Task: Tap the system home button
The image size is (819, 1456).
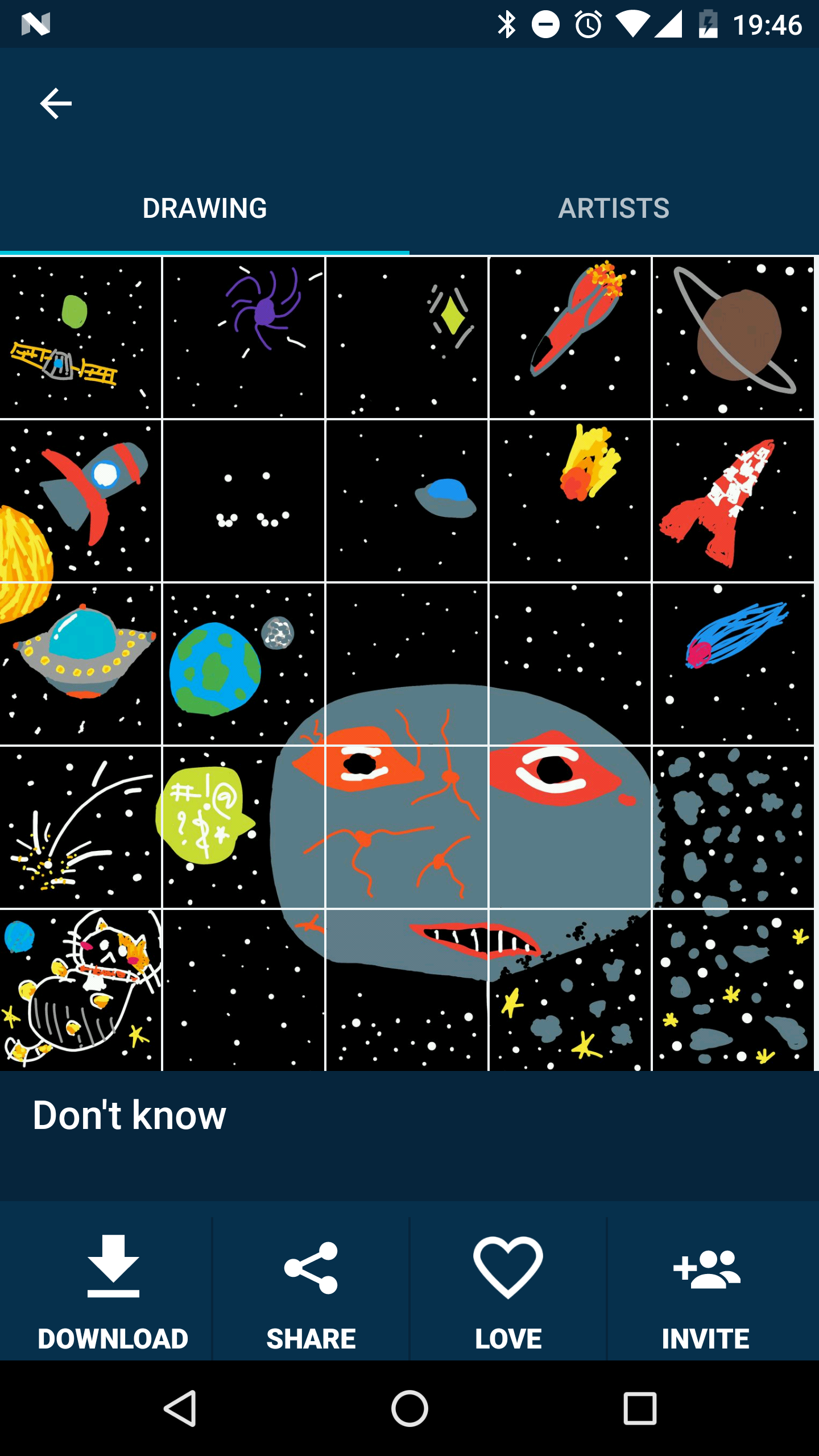Action: (409, 1409)
